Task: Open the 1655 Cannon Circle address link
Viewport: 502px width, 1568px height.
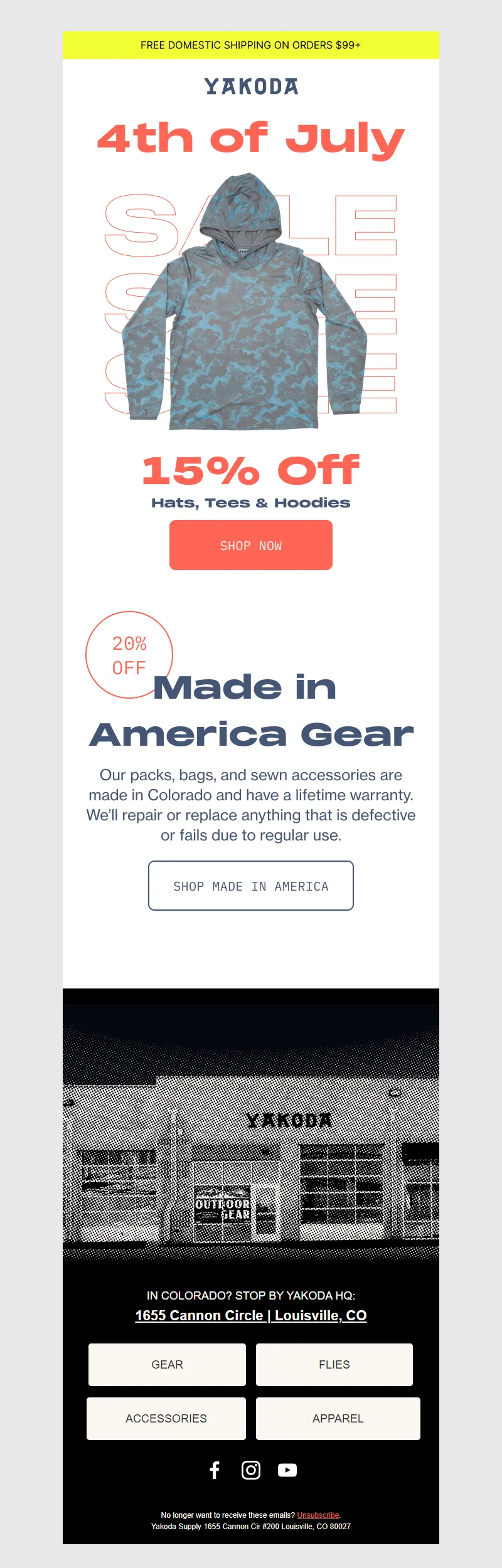Action: [x=250, y=1315]
